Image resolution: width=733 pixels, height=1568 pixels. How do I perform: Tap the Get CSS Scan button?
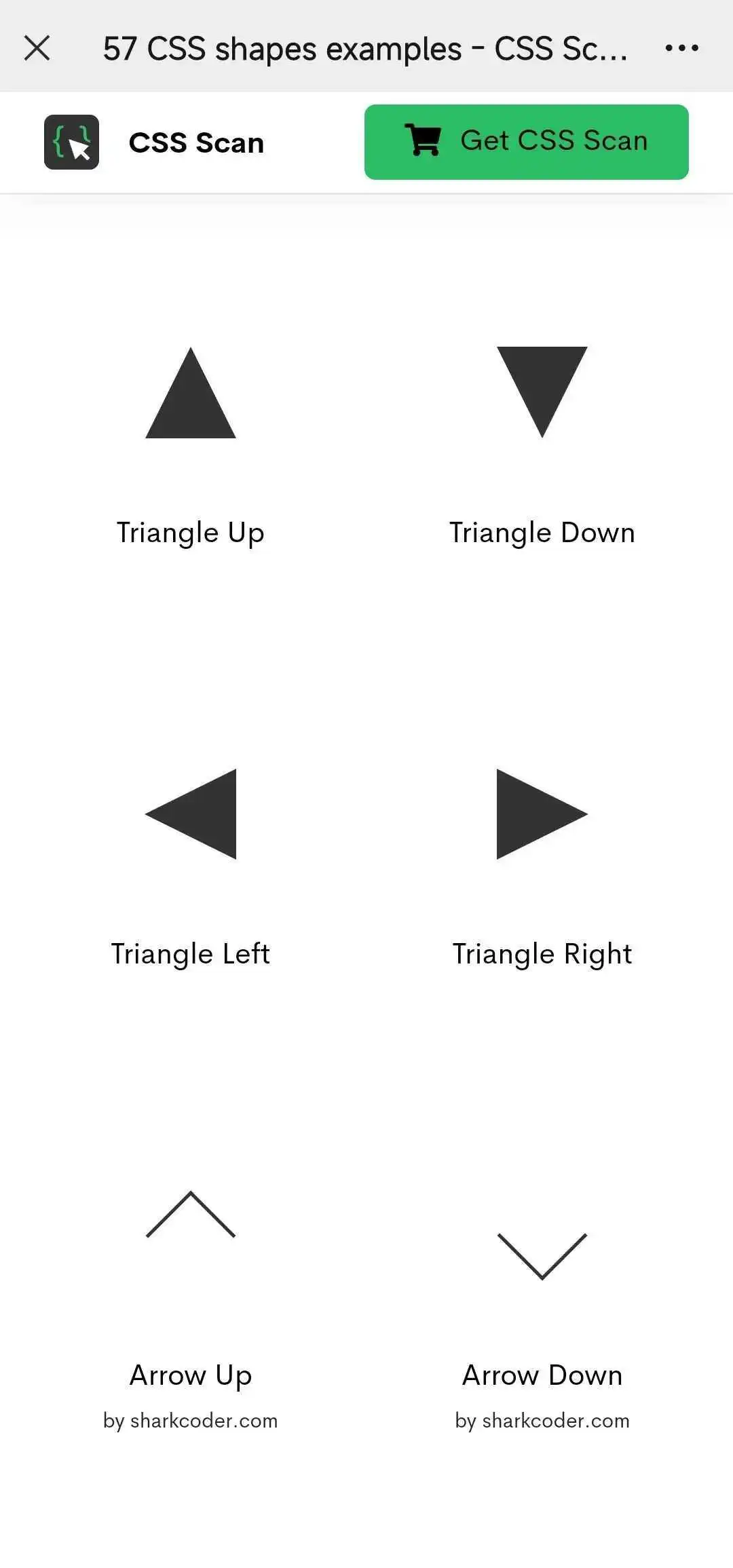coord(526,142)
